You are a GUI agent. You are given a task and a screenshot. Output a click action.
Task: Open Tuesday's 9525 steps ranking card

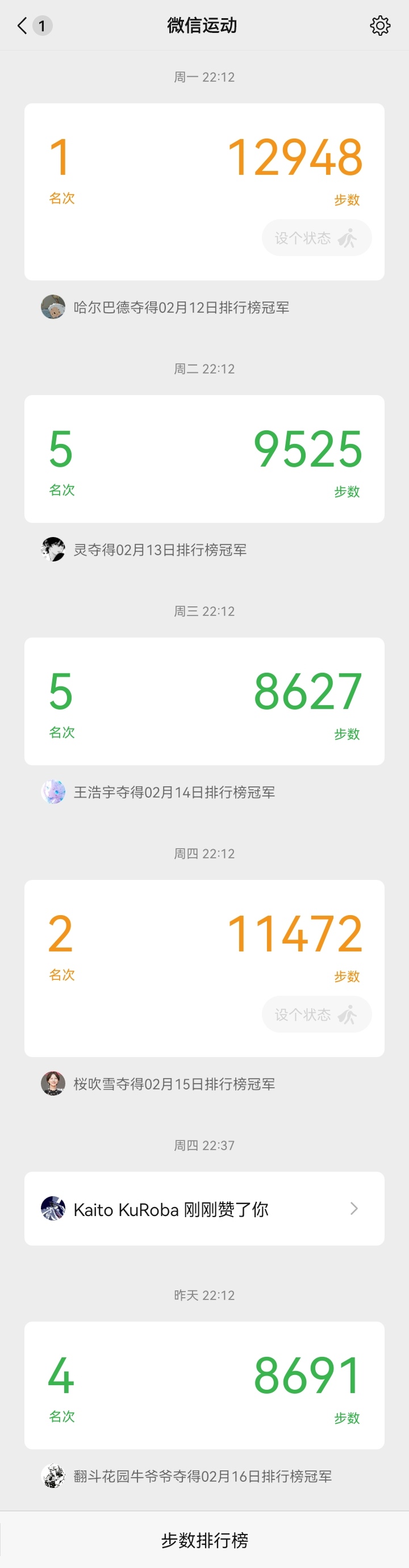click(204, 459)
